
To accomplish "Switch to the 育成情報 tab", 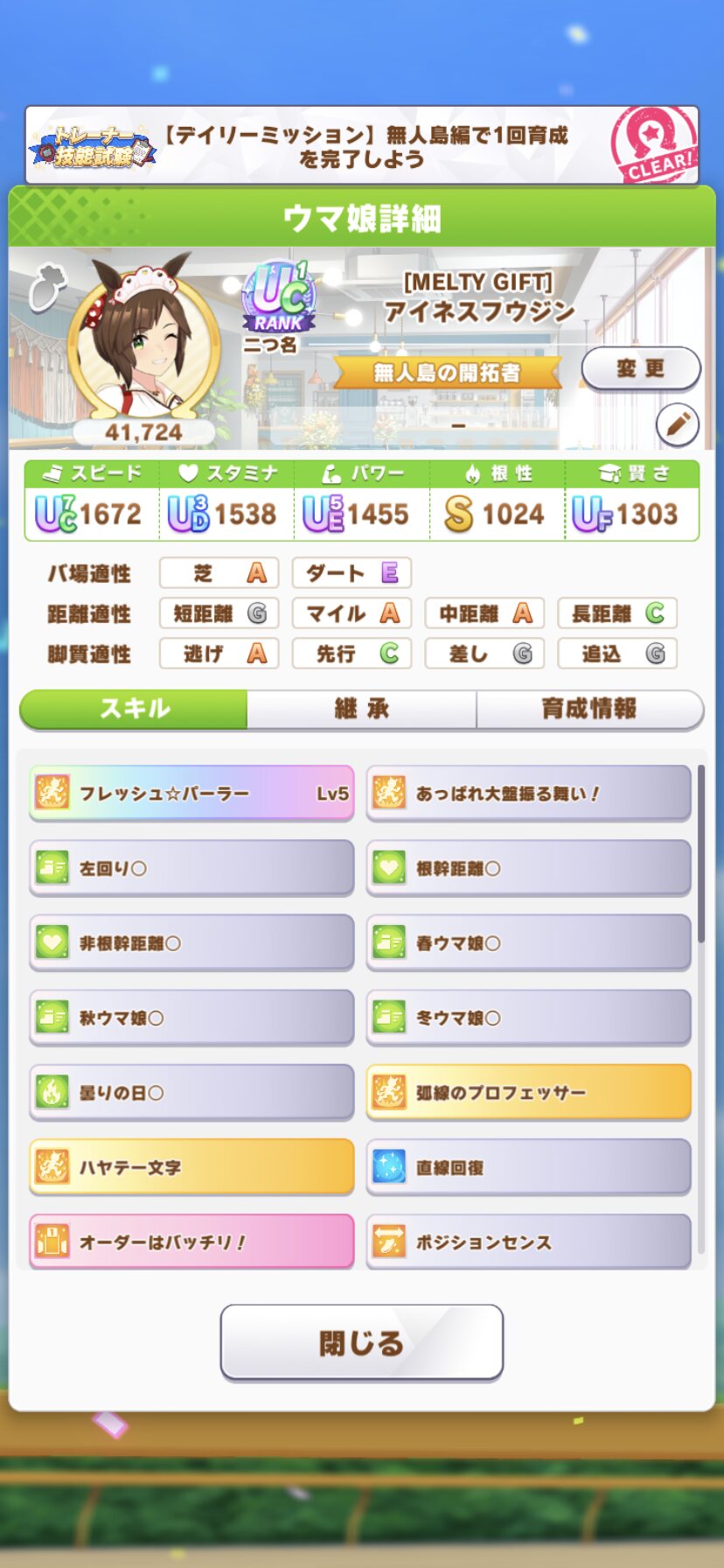I will pyautogui.click(x=588, y=709).
